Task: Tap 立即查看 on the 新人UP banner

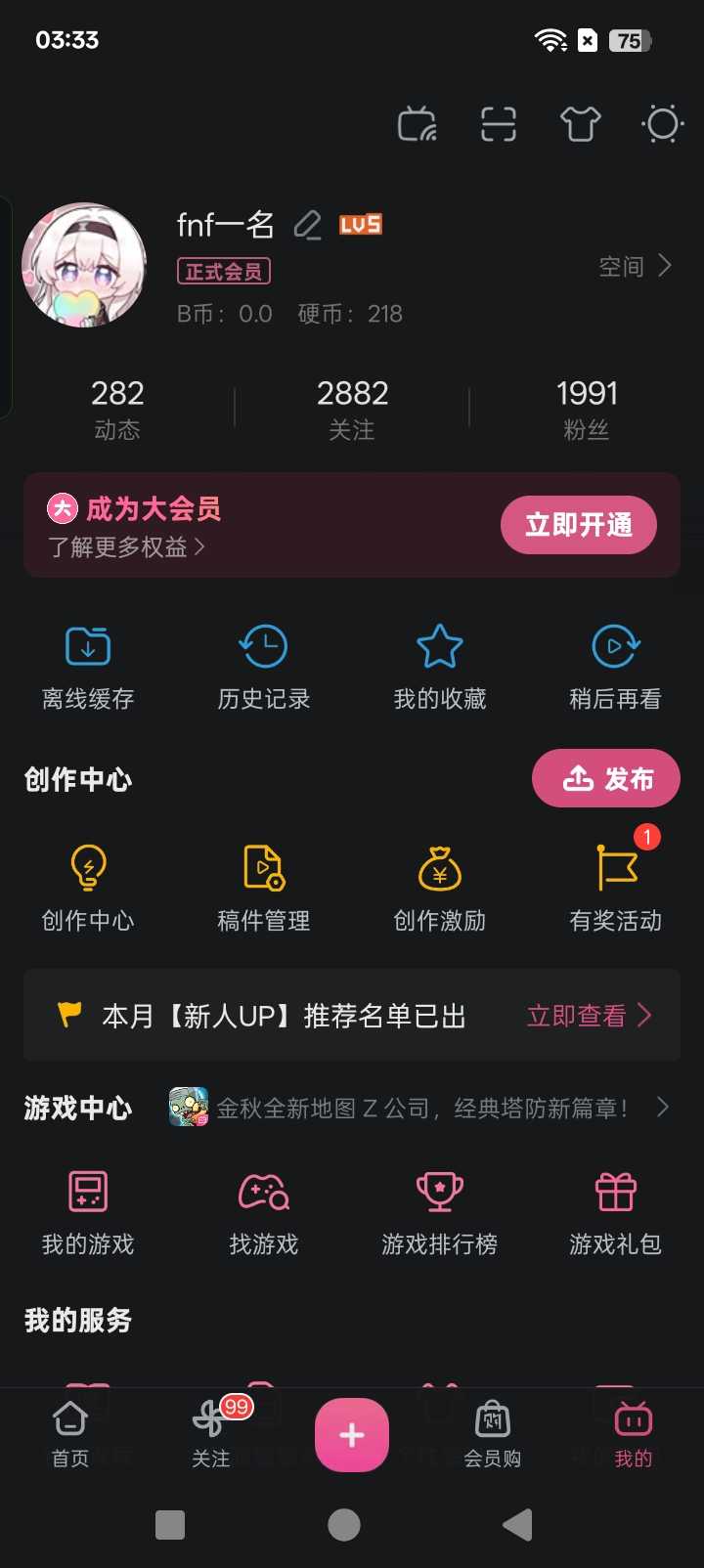Action: [x=589, y=1016]
